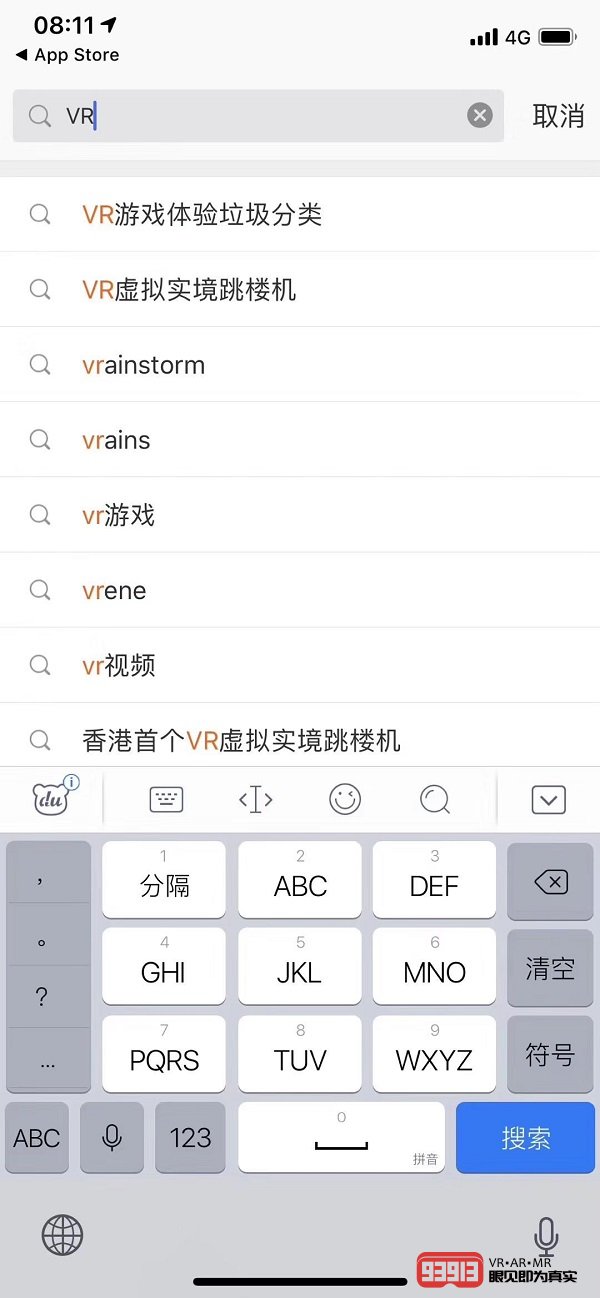Image resolution: width=600 pixels, height=1298 pixels.
Task: Hide the keyboard with the down arrow
Action: pos(549,799)
